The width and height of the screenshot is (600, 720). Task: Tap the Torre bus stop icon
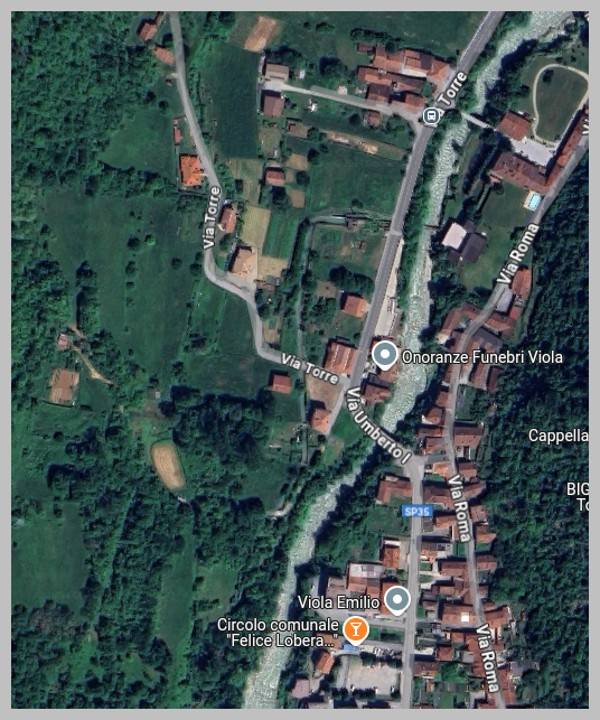coord(431,116)
